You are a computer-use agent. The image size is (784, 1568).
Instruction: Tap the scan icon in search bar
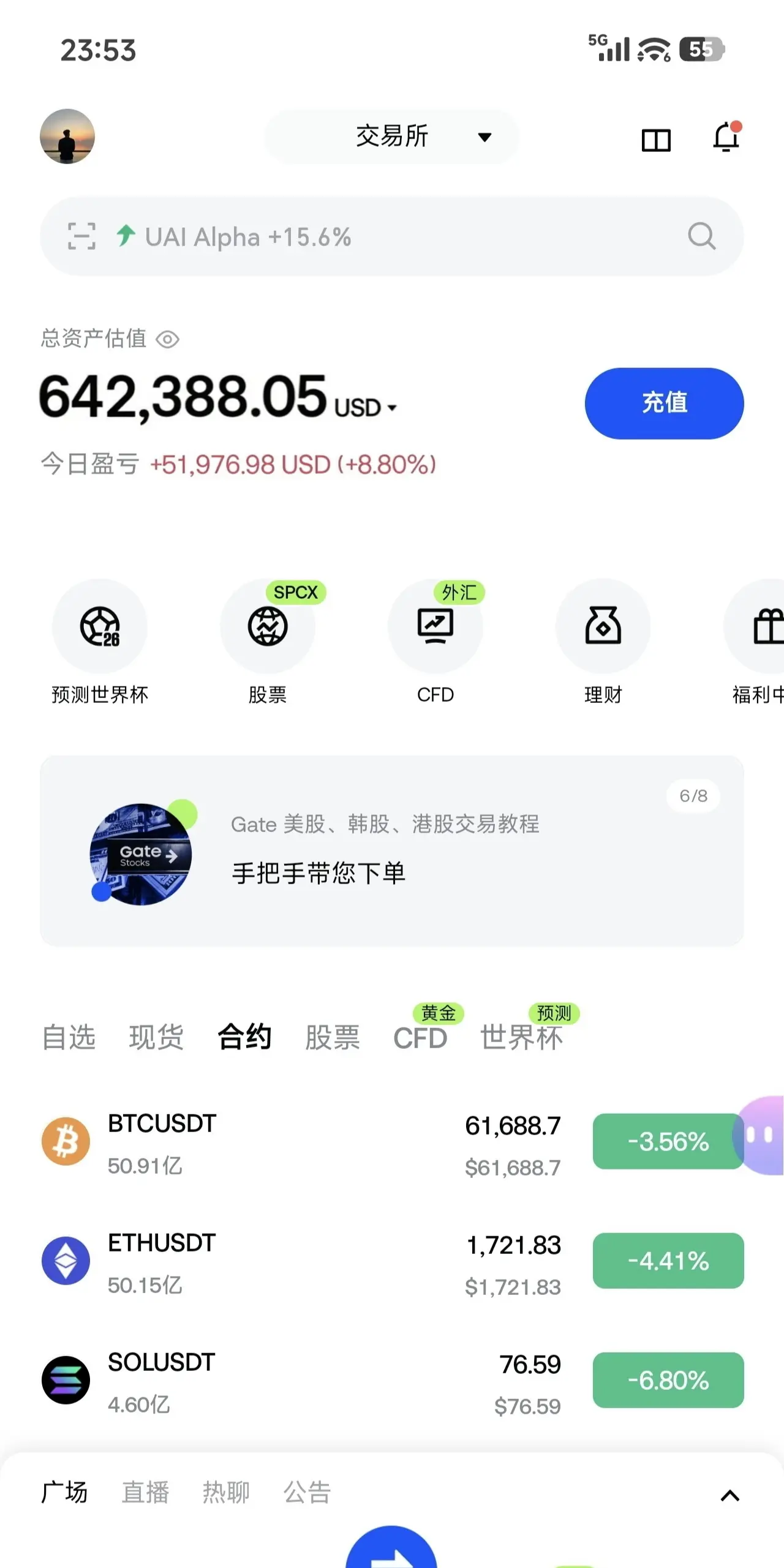click(81, 236)
